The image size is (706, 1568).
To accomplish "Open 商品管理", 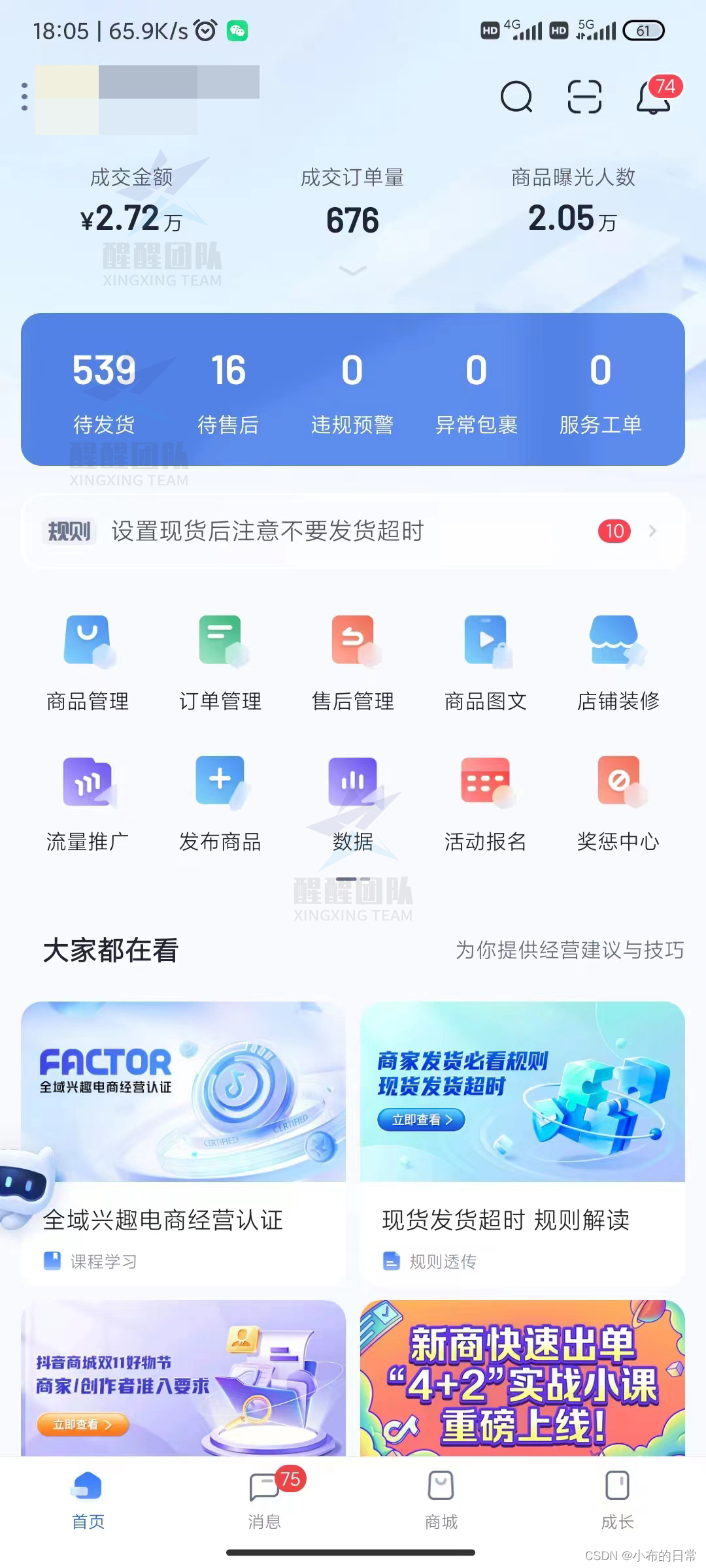I will [88, 661].
